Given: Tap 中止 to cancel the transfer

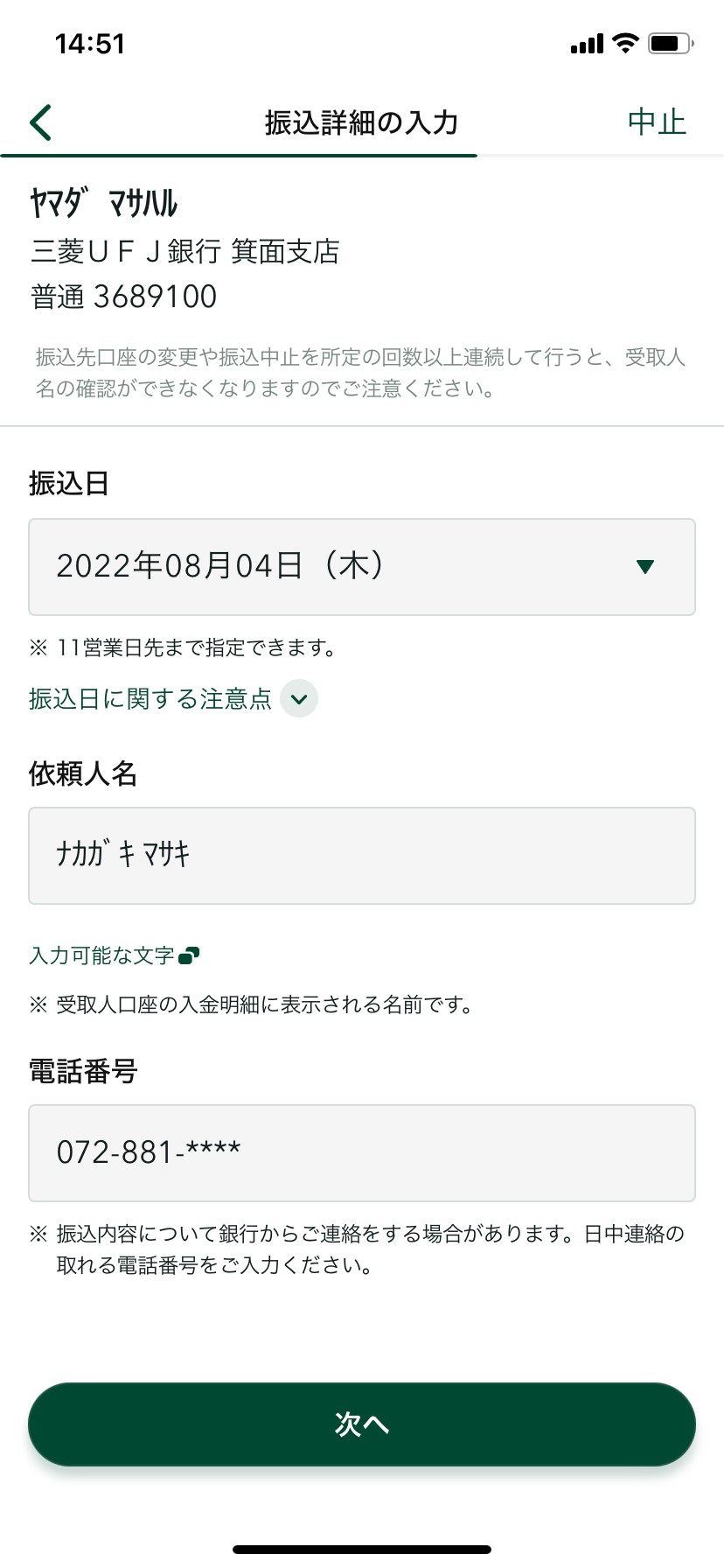Looking at the screenshot, I should pos(657,122).
